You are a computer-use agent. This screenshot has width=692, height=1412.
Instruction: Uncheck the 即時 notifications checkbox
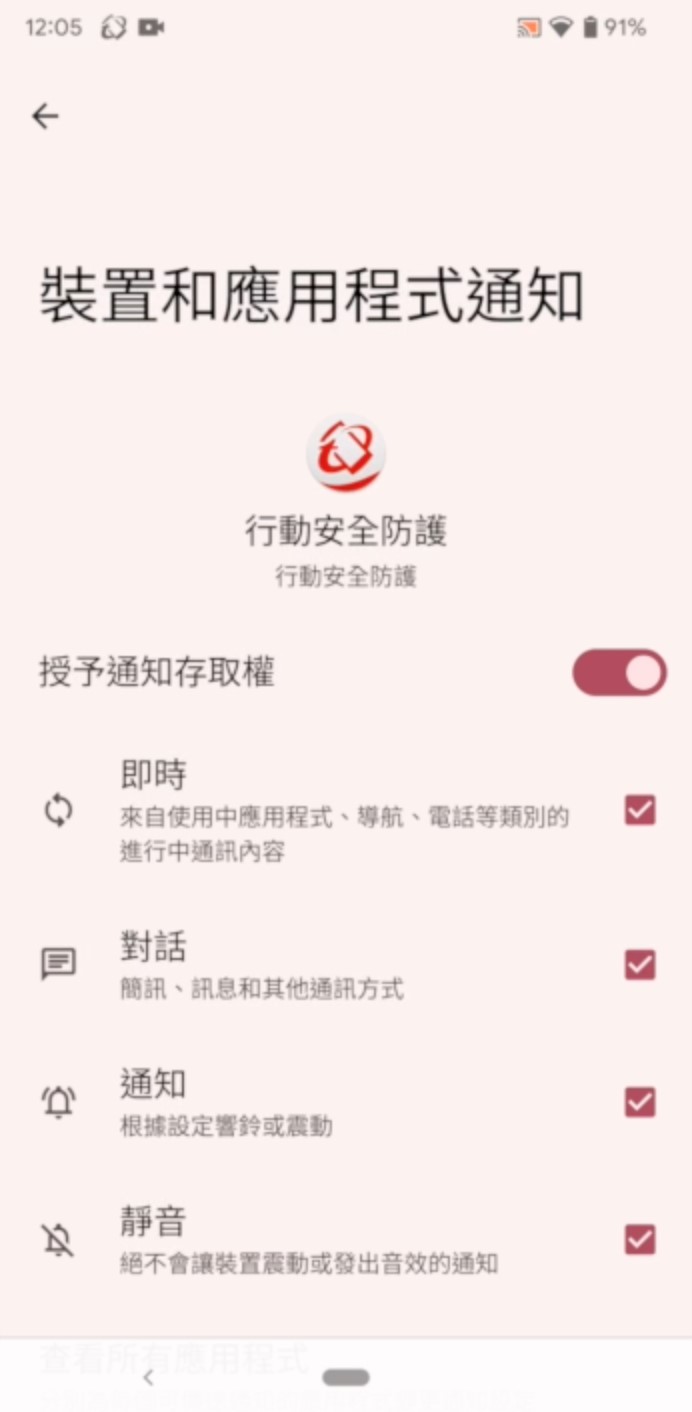pyautogui.click(x=639, y=810)
